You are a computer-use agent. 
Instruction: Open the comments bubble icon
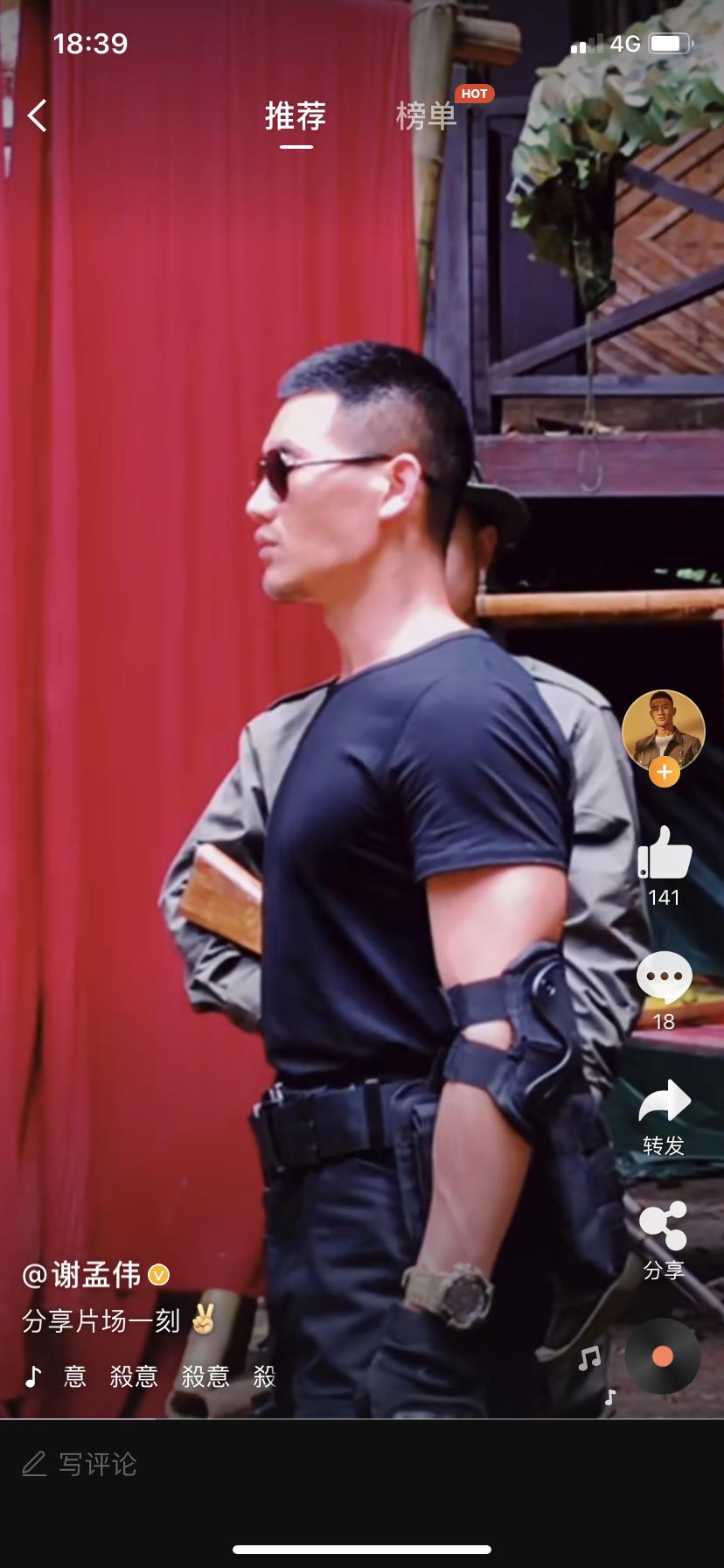tap(664, 977)
